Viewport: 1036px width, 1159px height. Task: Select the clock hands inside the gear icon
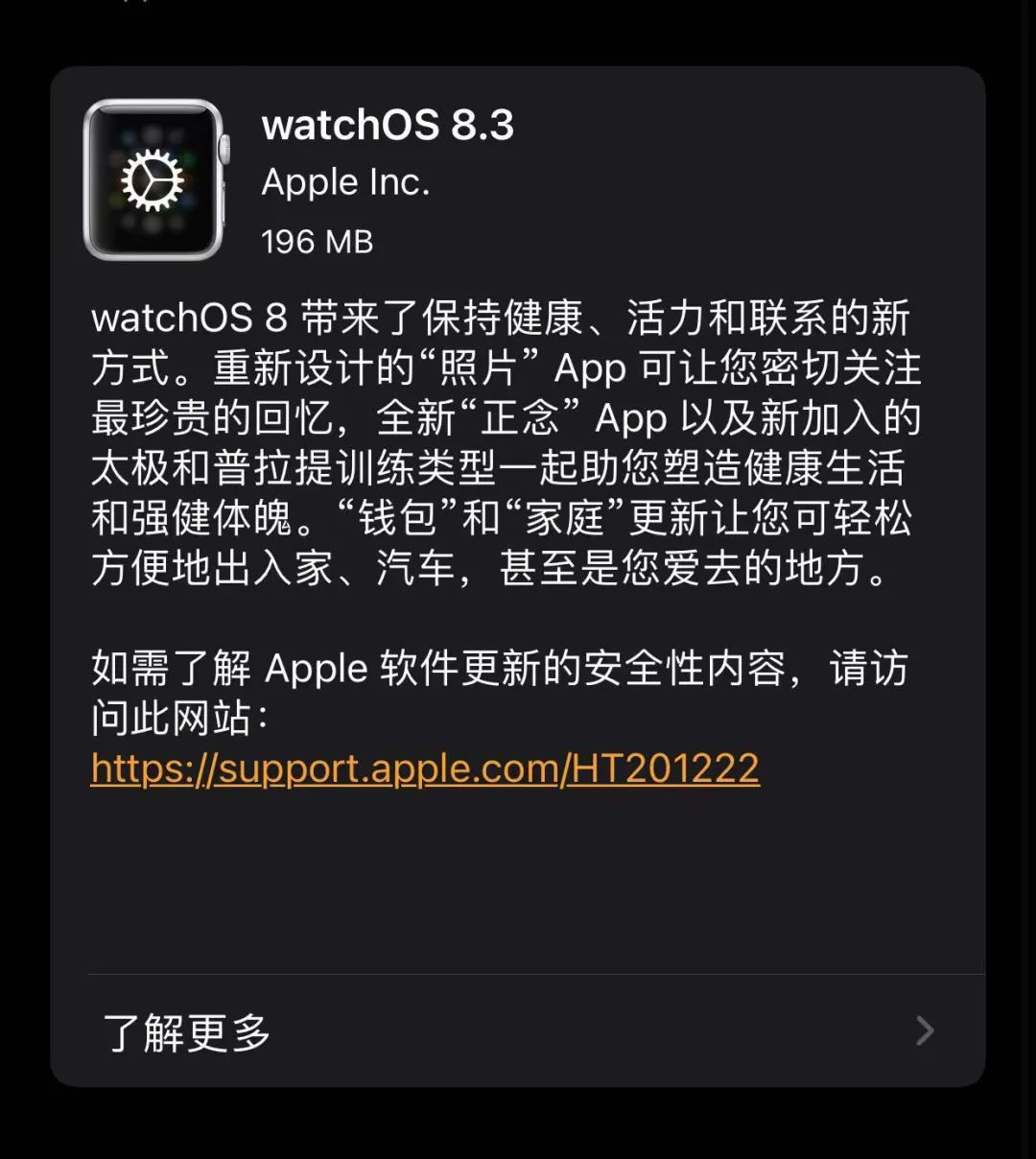[x=151, y=180]
